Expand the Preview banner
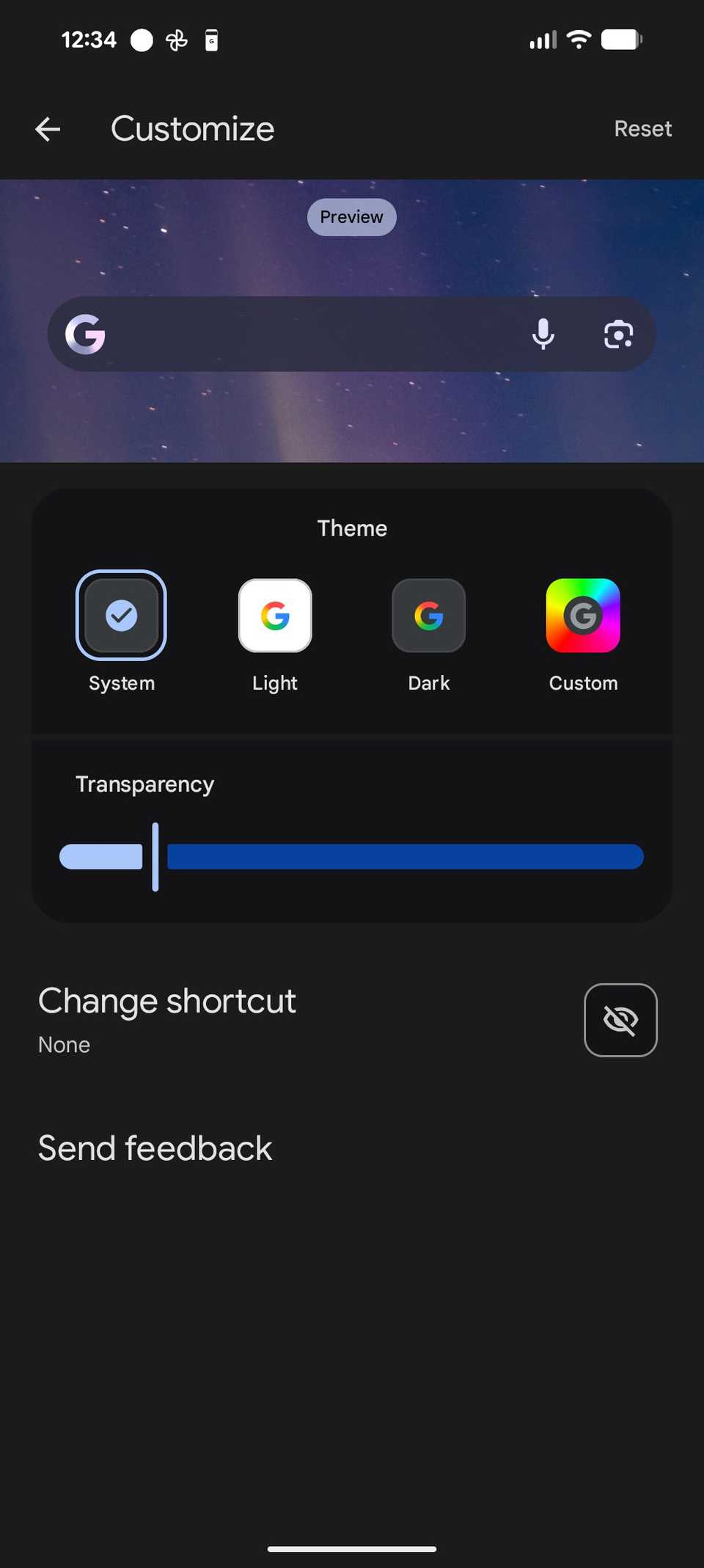 click(351, 216)
